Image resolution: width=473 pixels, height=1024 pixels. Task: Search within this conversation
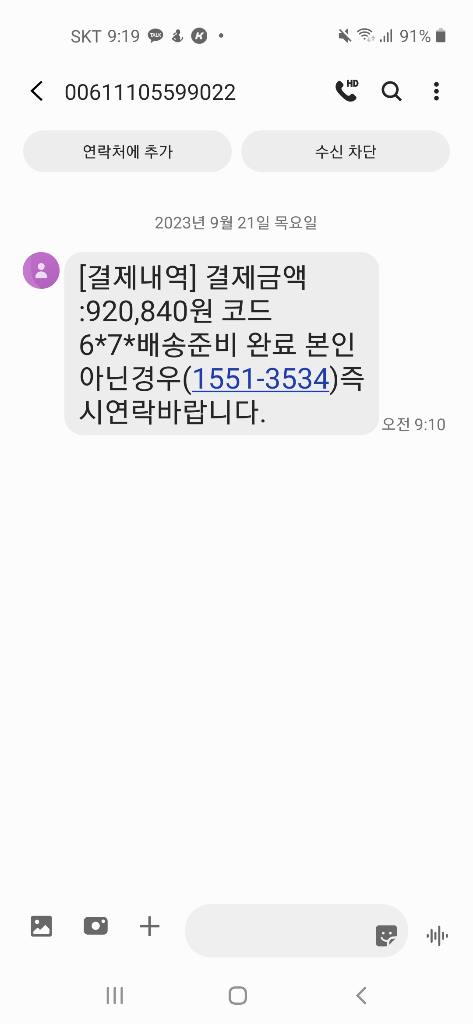(391, 92)
